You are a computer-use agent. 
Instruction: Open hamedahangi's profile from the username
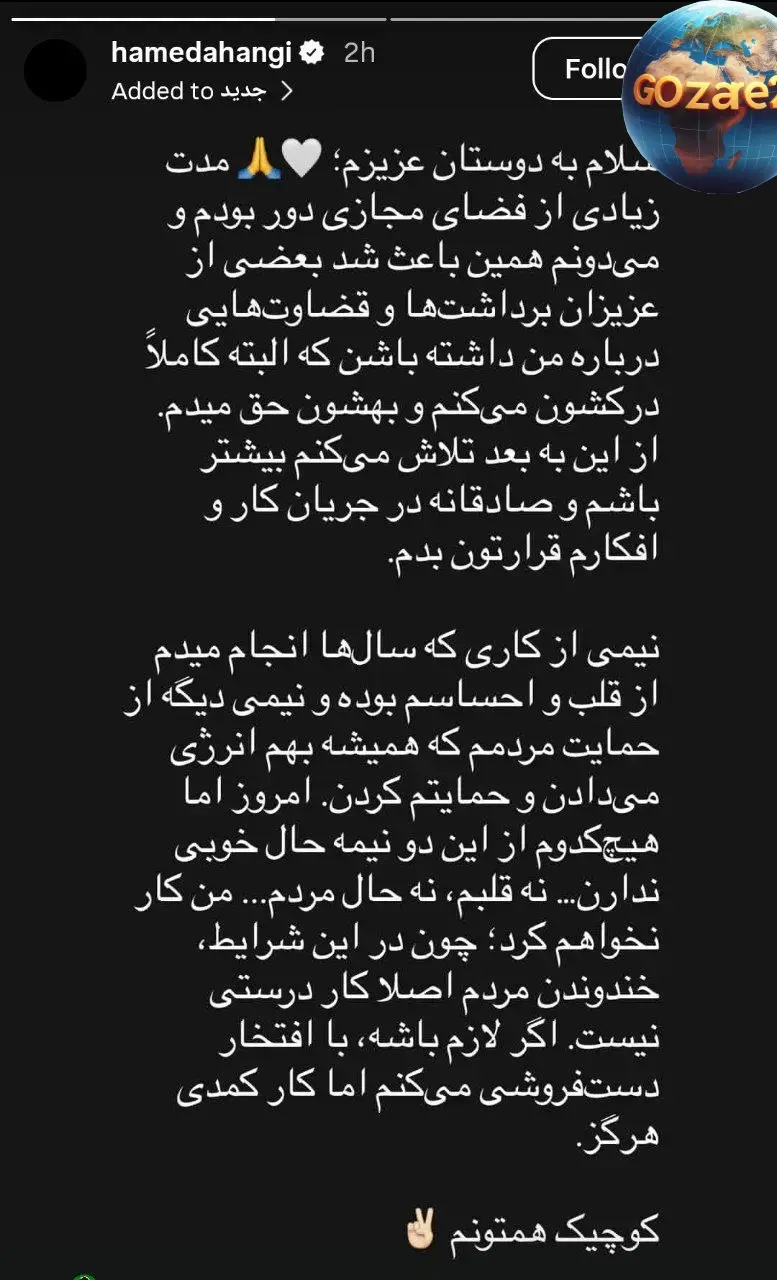(x=205, y=53)
